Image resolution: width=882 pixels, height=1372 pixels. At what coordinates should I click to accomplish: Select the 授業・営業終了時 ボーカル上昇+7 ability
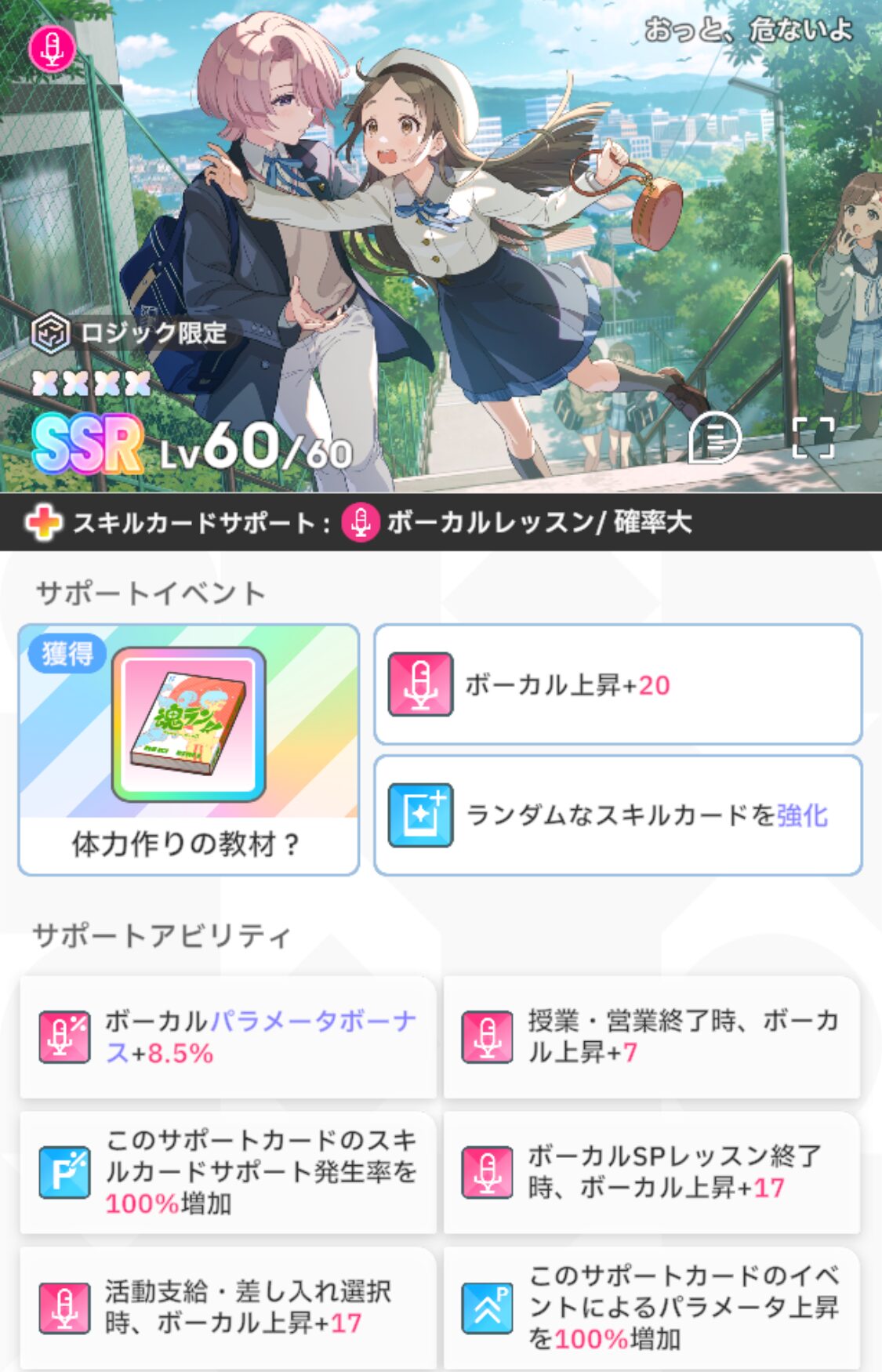[x=652, y=1036]
